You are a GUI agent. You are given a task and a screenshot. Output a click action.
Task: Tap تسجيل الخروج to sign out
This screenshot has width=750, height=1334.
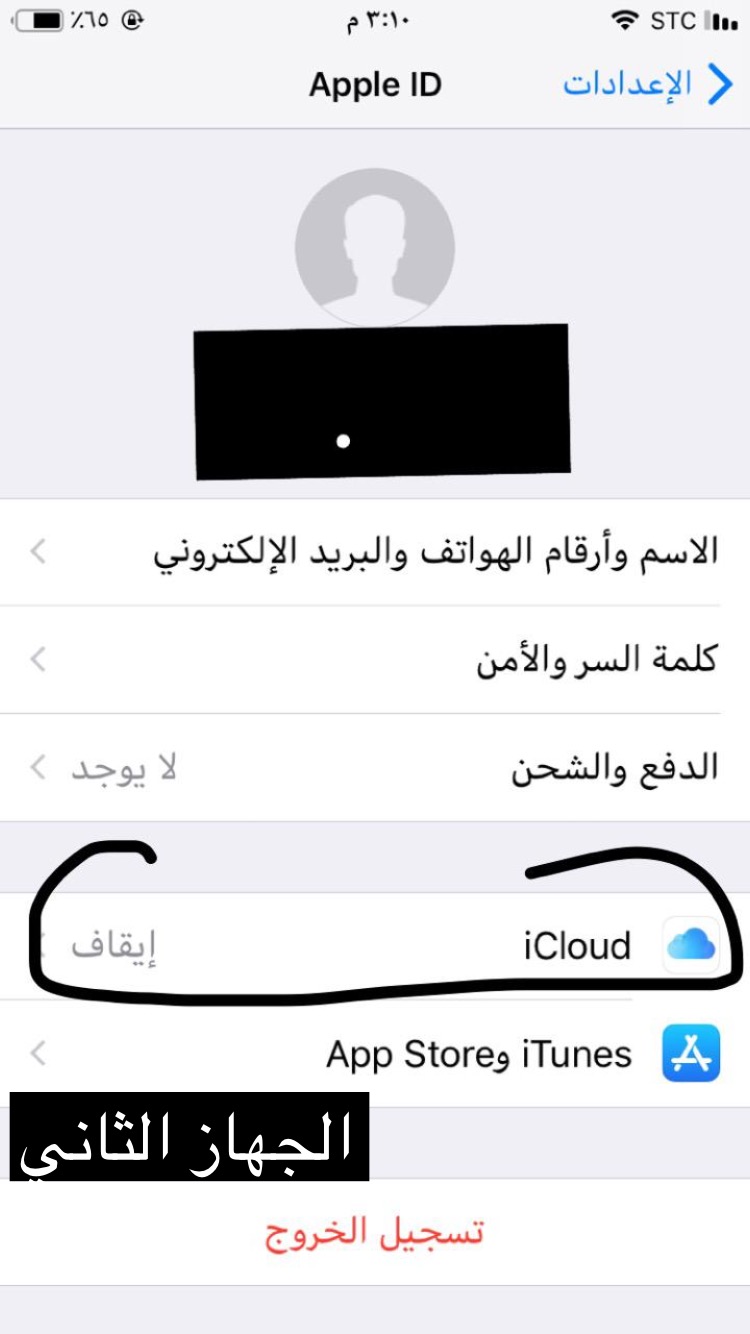pyautogui.click(x=375, y=1232)
